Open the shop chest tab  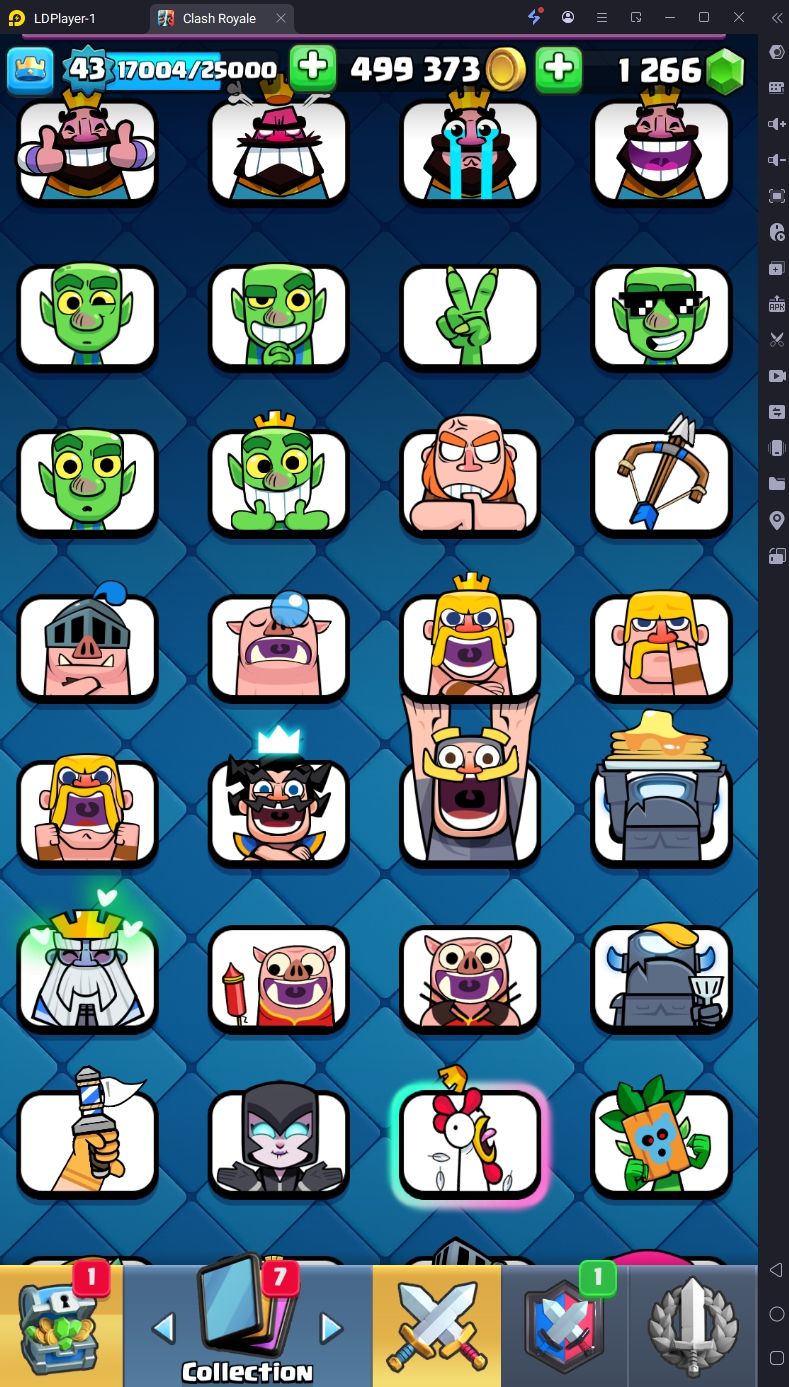(61, 1325)
